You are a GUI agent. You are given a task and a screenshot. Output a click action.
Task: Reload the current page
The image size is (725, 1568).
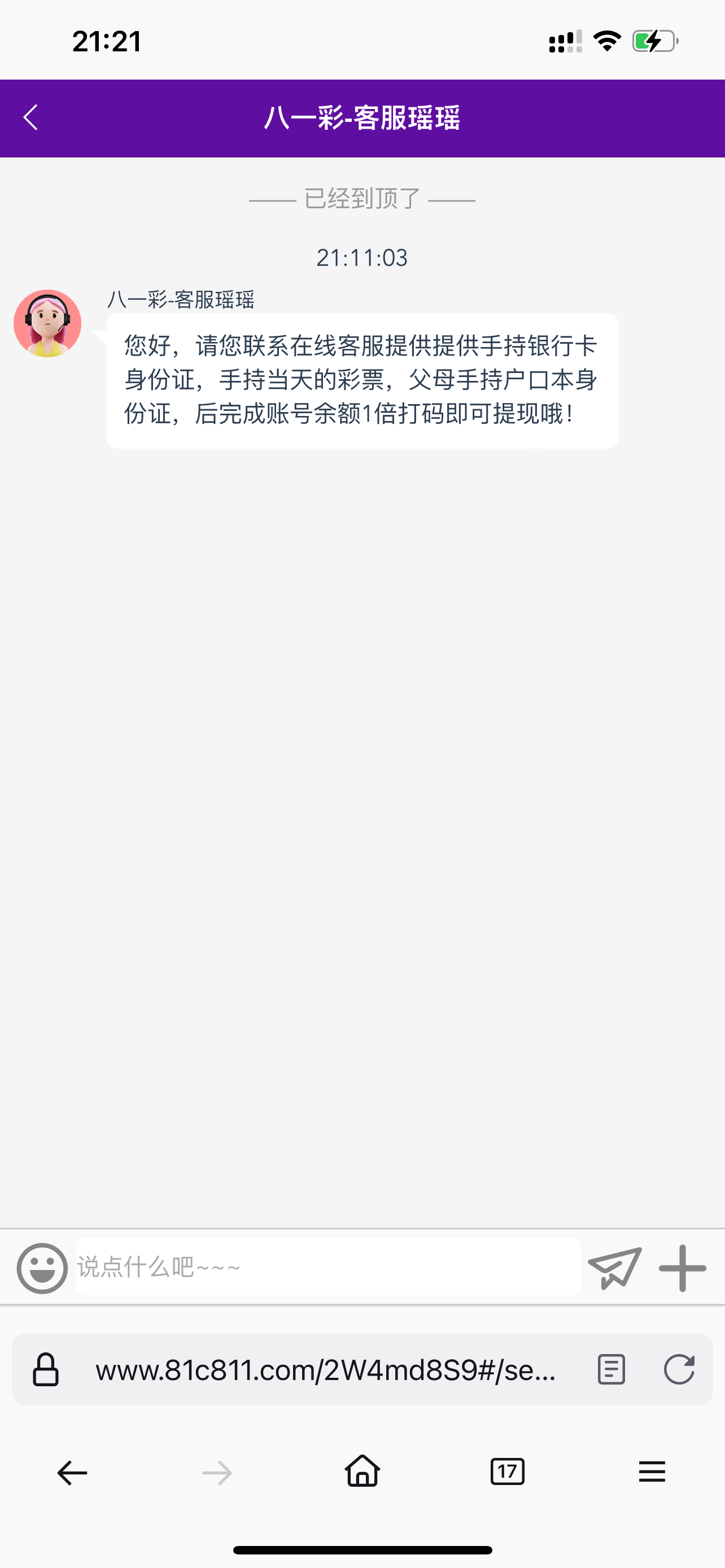point(679,1370)
